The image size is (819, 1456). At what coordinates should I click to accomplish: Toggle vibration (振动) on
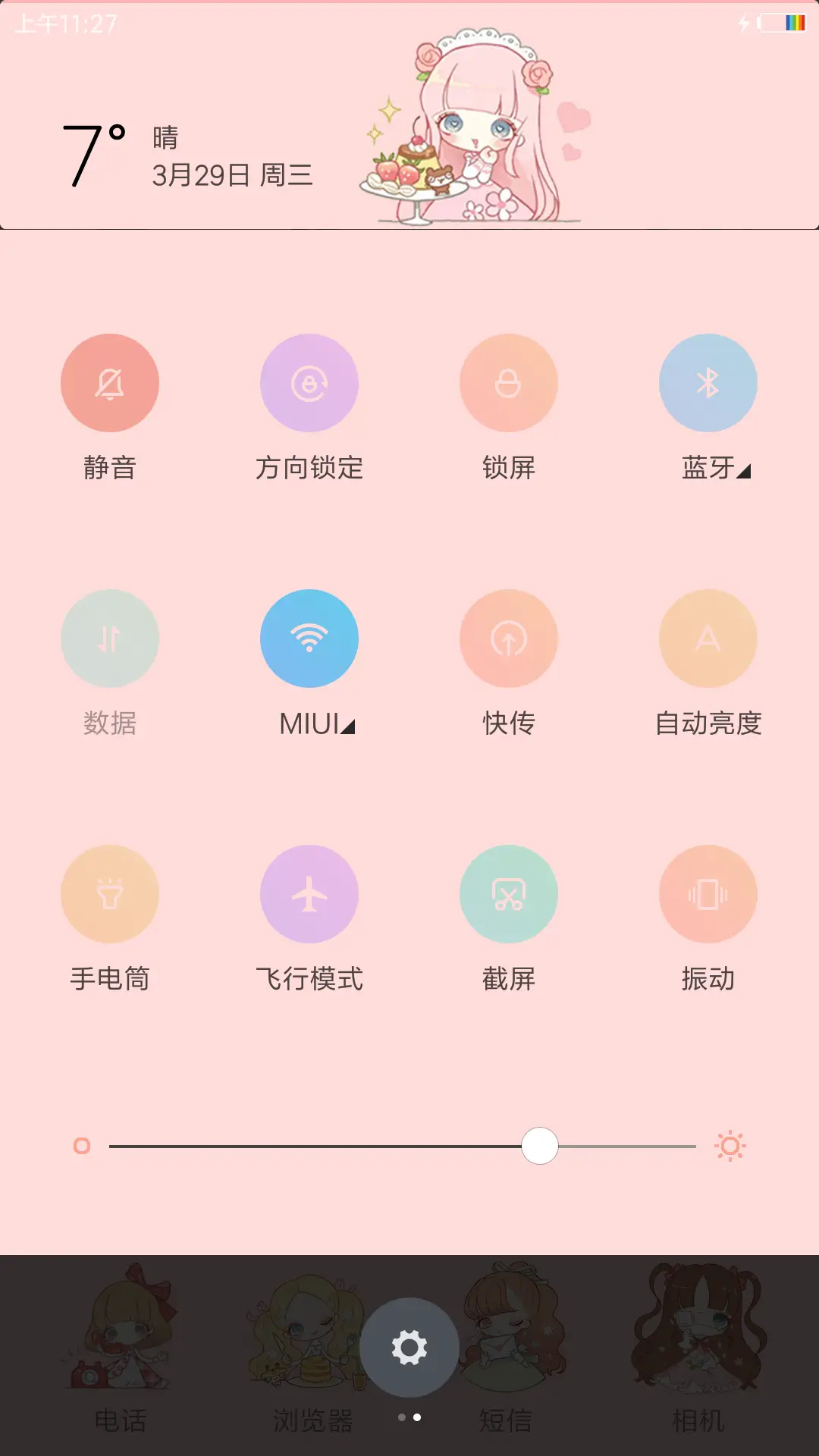[709, 894]
